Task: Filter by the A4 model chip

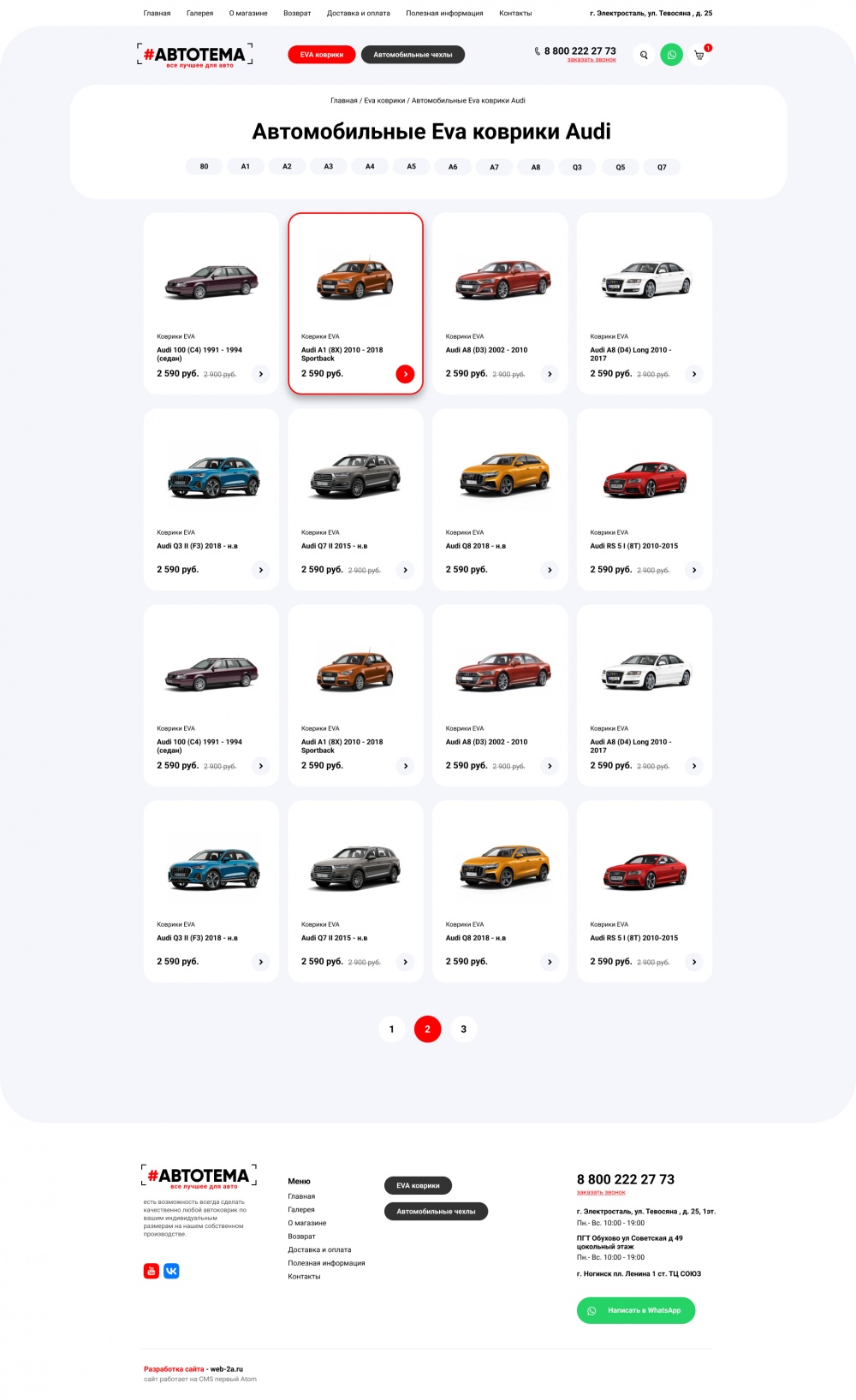Action: pos(370,167)
